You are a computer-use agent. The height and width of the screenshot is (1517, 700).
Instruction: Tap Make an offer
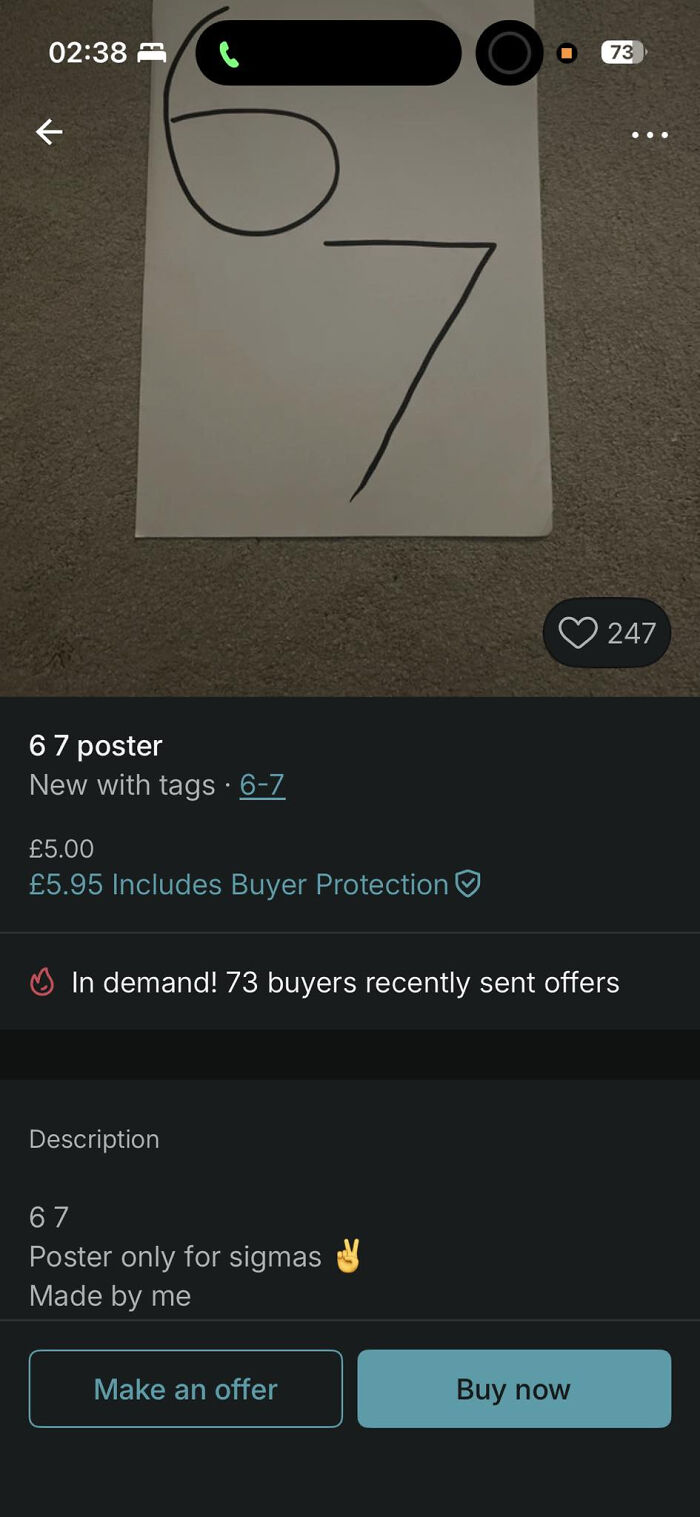click(x=186, y=1389)
